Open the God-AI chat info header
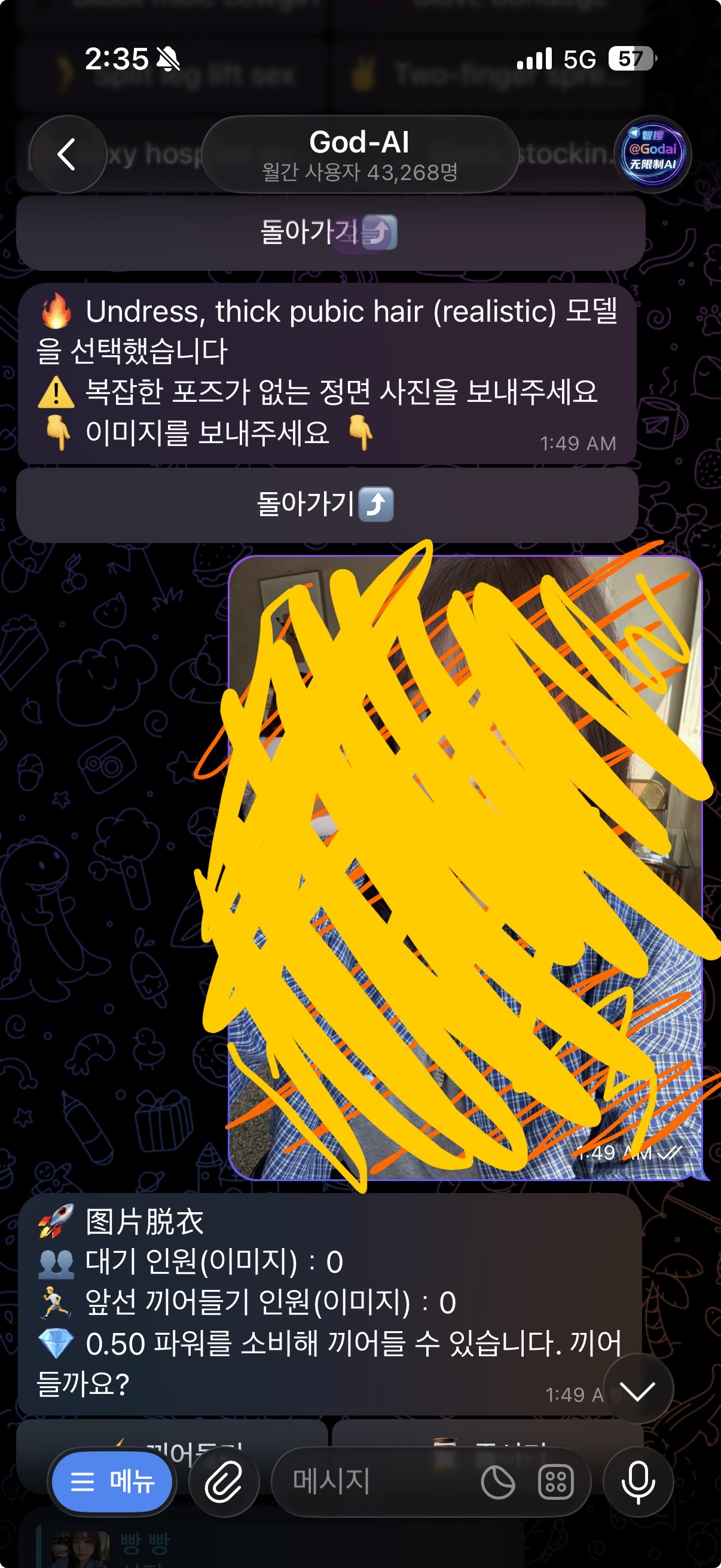This screenshot has width=721, height=1568. tap(359, 154)
